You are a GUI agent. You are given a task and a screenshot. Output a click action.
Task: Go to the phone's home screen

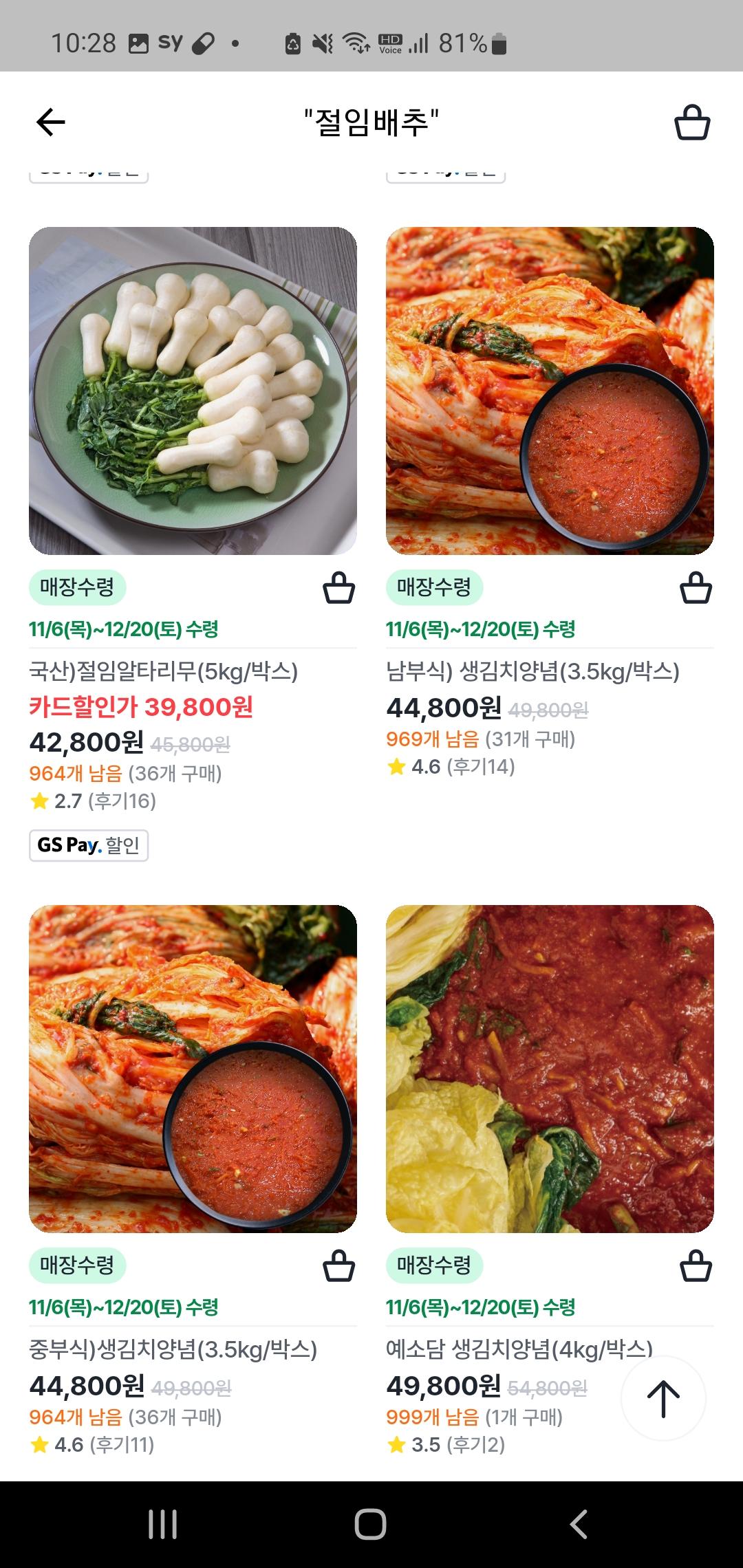[371, 1524]
